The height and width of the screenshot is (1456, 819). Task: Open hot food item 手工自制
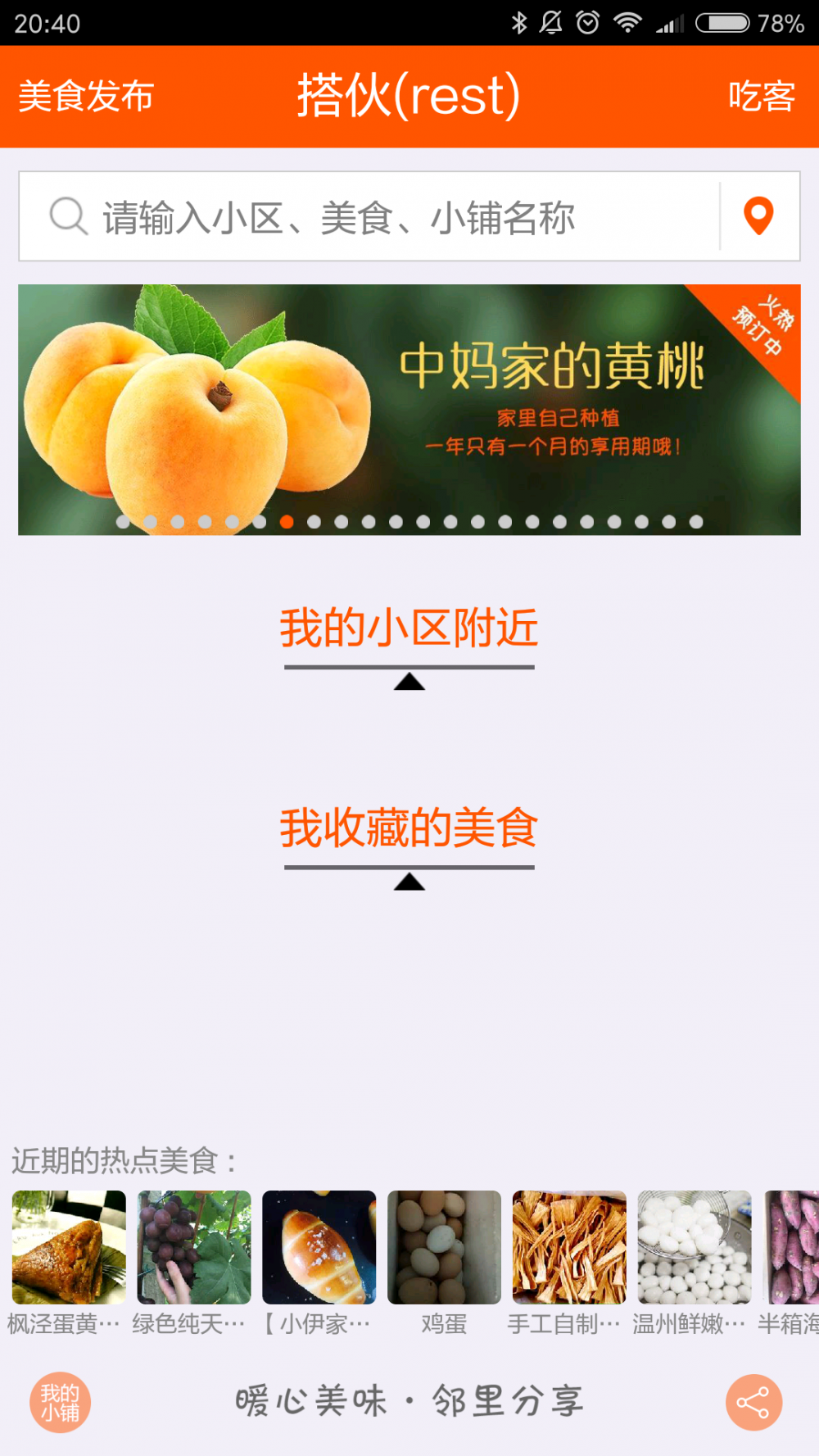coord(569,1248)
